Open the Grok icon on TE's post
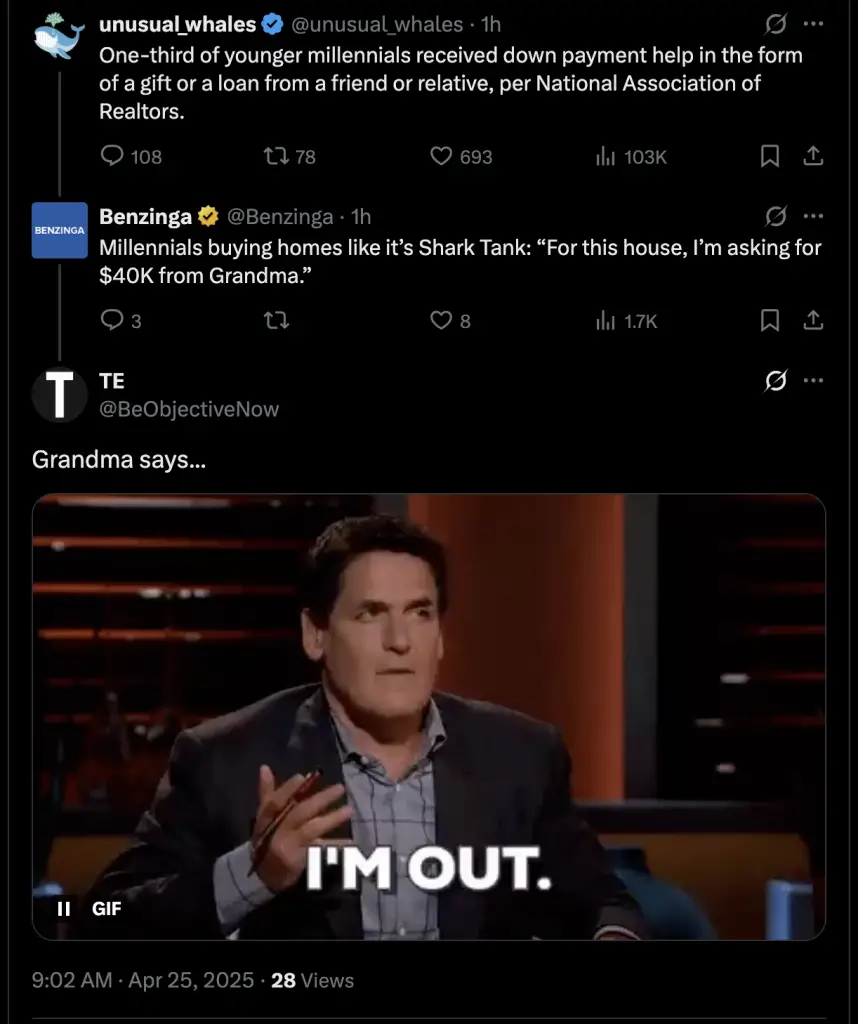This screenshot has width=858, height=1024. [x=775, y=381]
